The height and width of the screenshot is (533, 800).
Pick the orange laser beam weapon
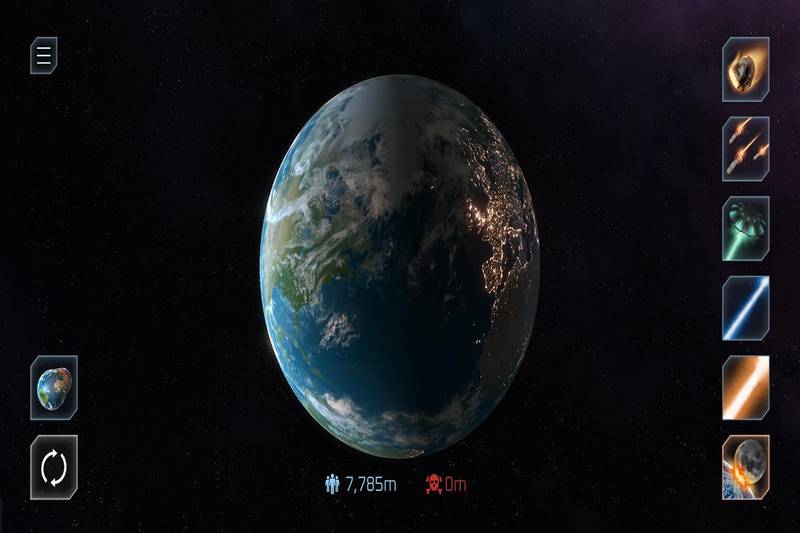pyautogui.click(x=745, y=387)
